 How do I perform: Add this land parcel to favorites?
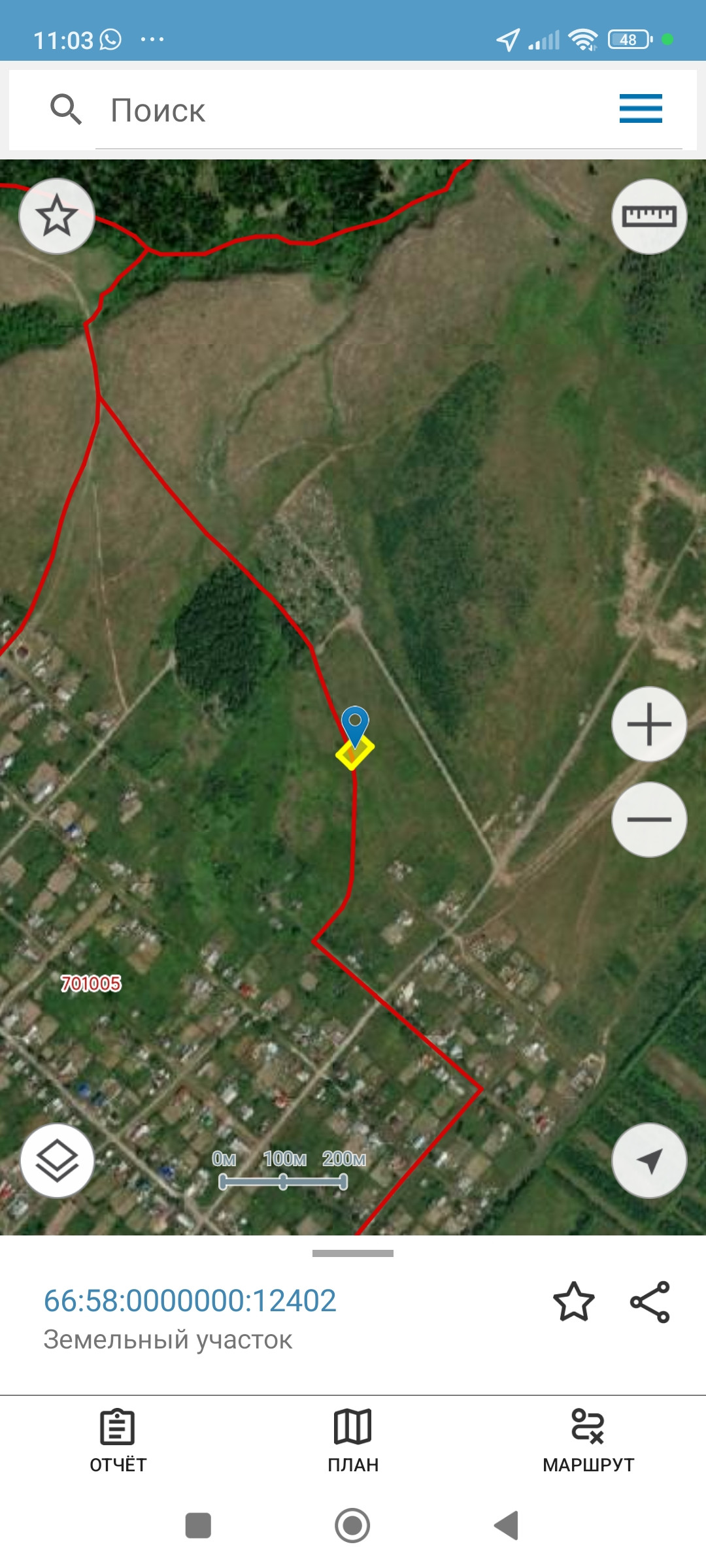(x=573, y=1301)
